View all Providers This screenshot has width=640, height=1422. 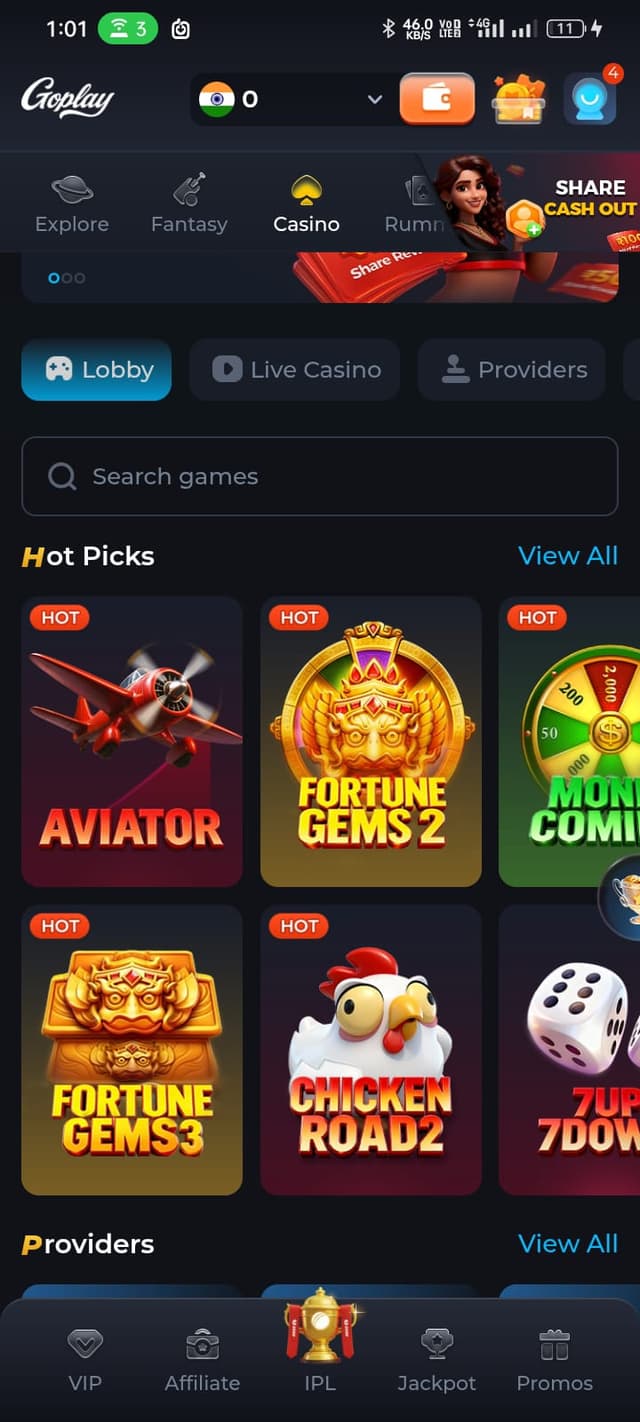click(x=567, y=1243)
